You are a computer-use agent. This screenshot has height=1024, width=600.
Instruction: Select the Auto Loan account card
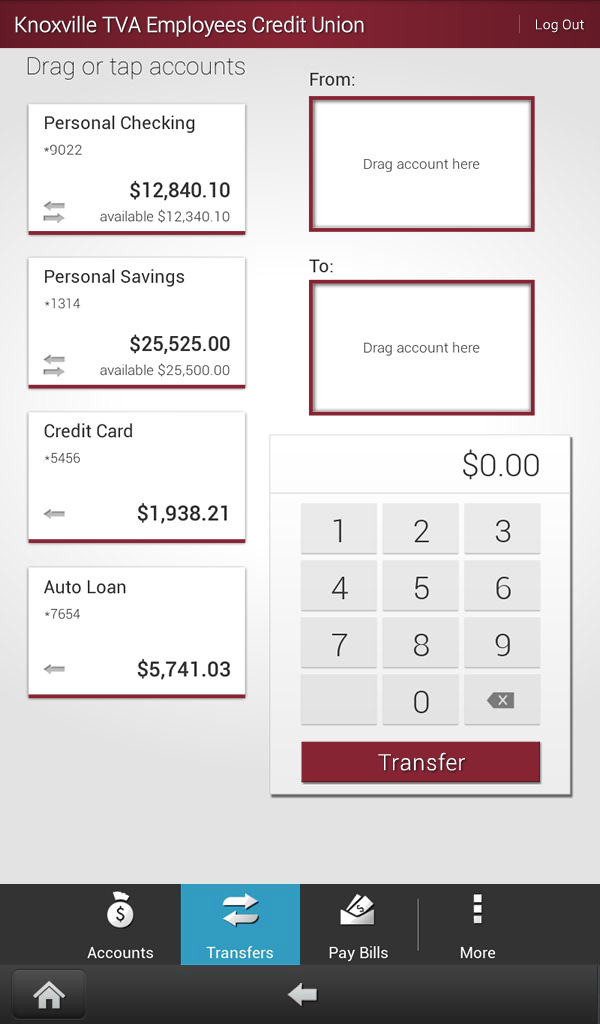click(137, 632)
